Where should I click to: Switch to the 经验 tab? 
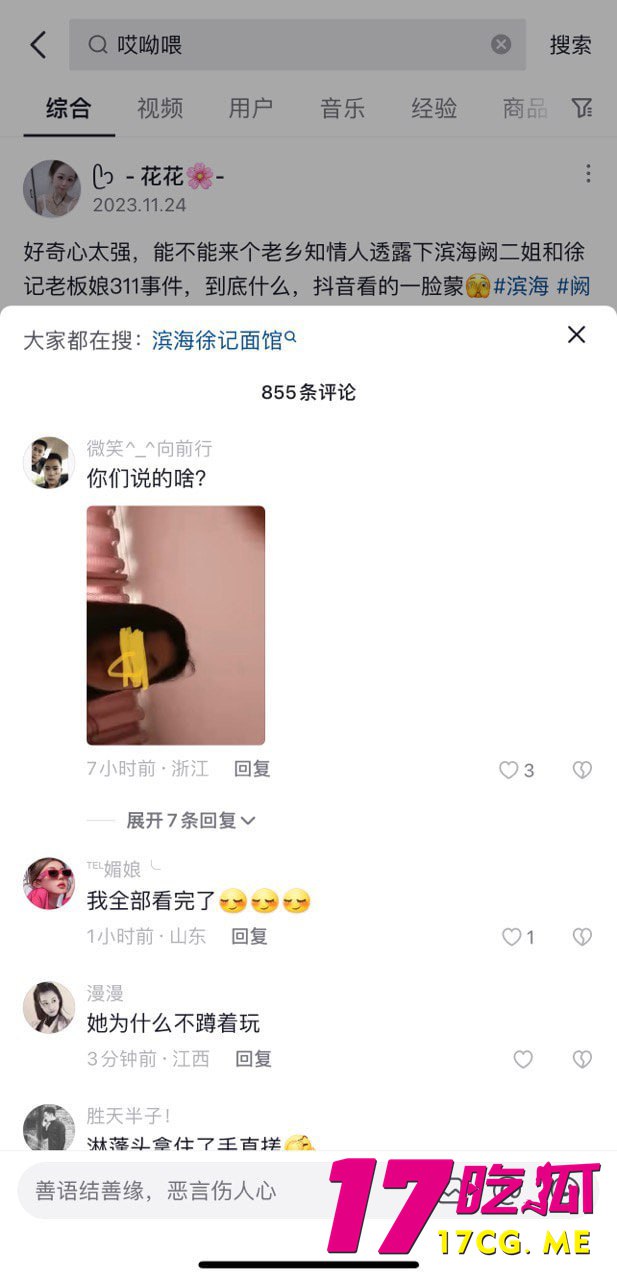(x=435, y=108)
